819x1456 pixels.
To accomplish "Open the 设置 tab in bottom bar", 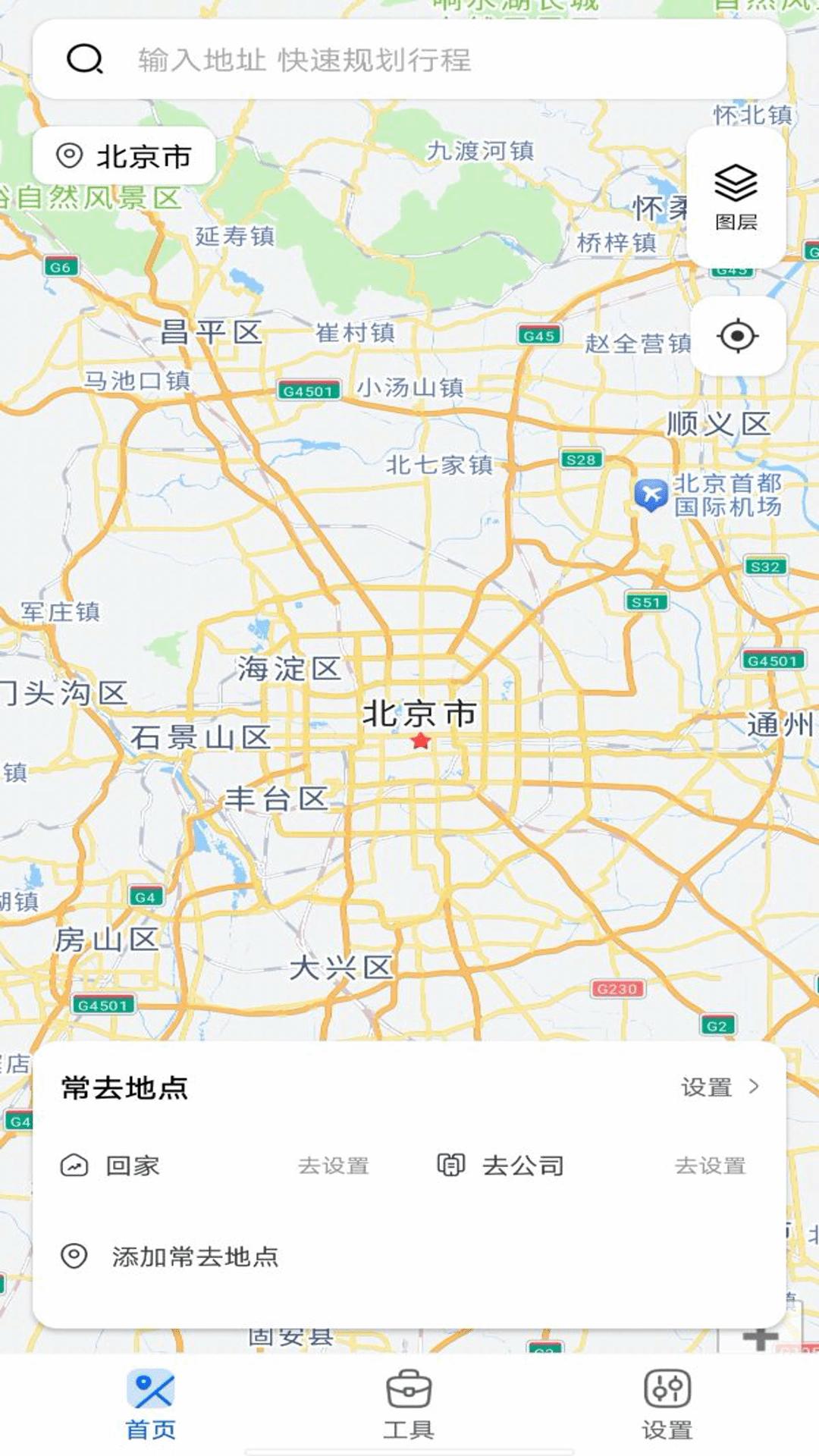I will pos(667,1405).
